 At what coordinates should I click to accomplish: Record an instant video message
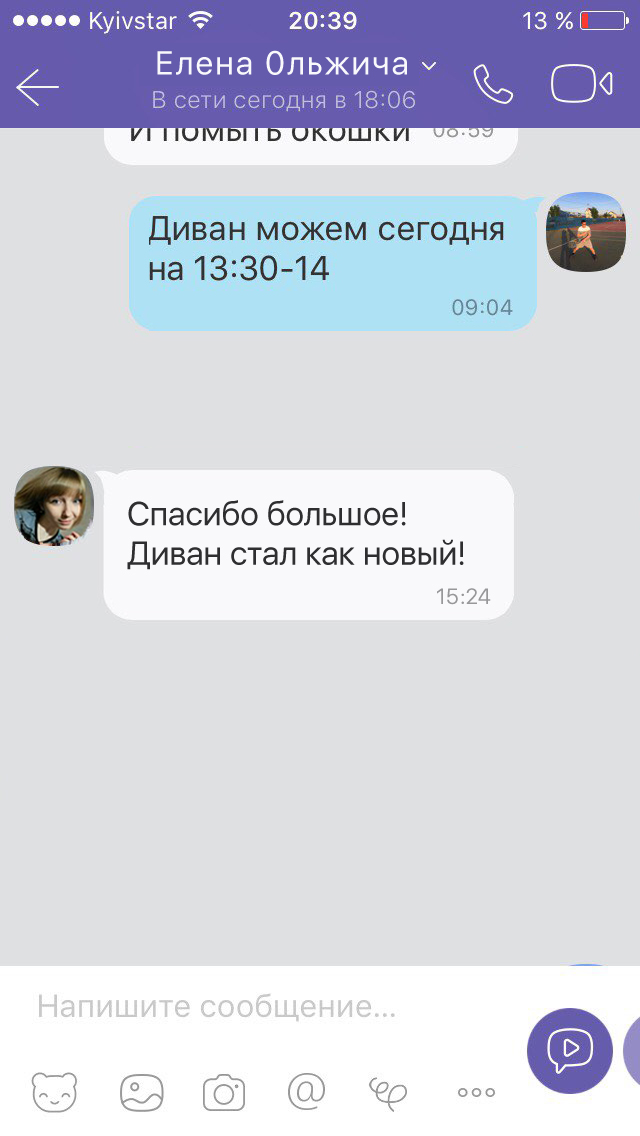point(570,1050)
